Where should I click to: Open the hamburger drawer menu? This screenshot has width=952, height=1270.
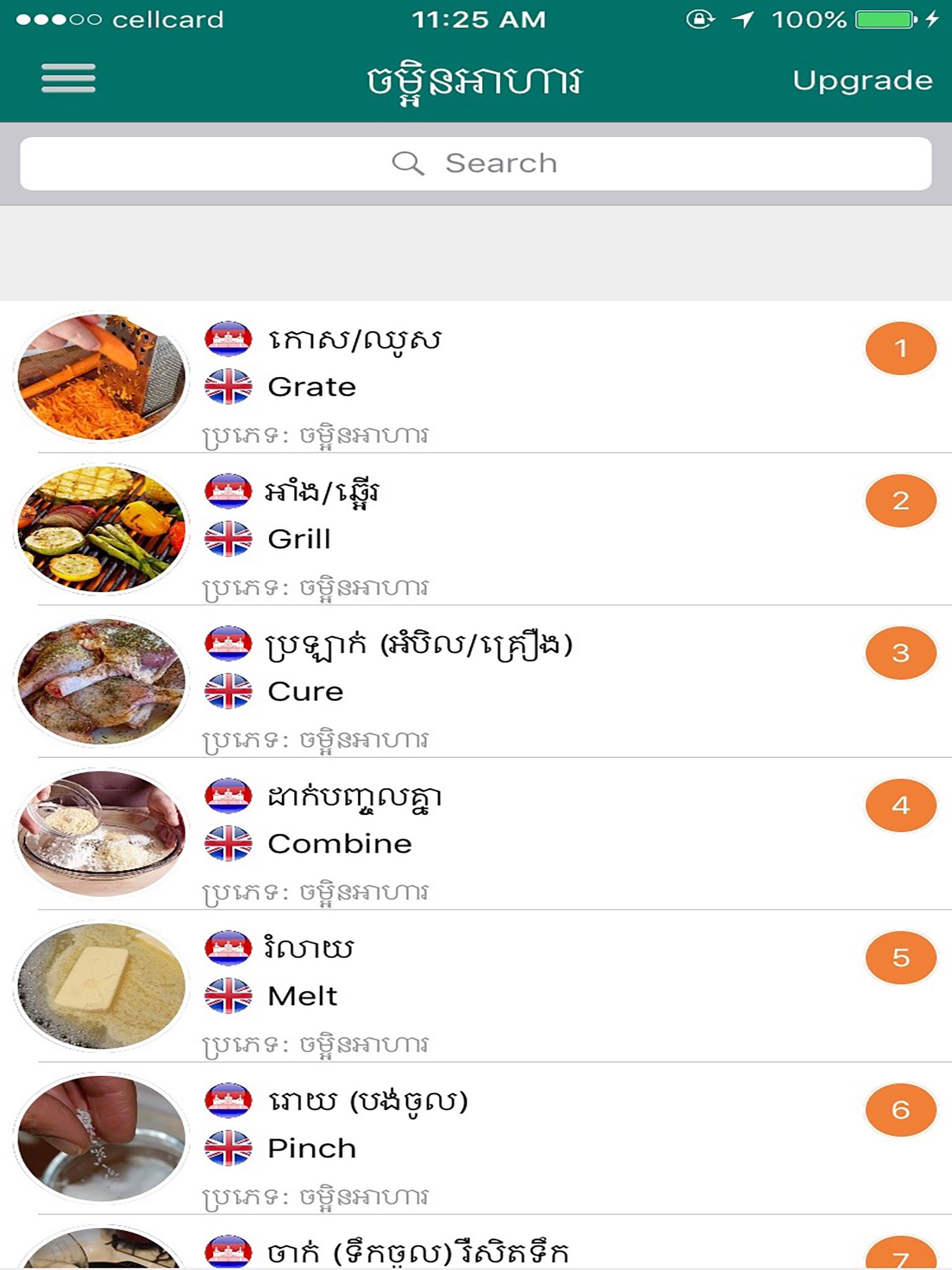tap(68, 78)
